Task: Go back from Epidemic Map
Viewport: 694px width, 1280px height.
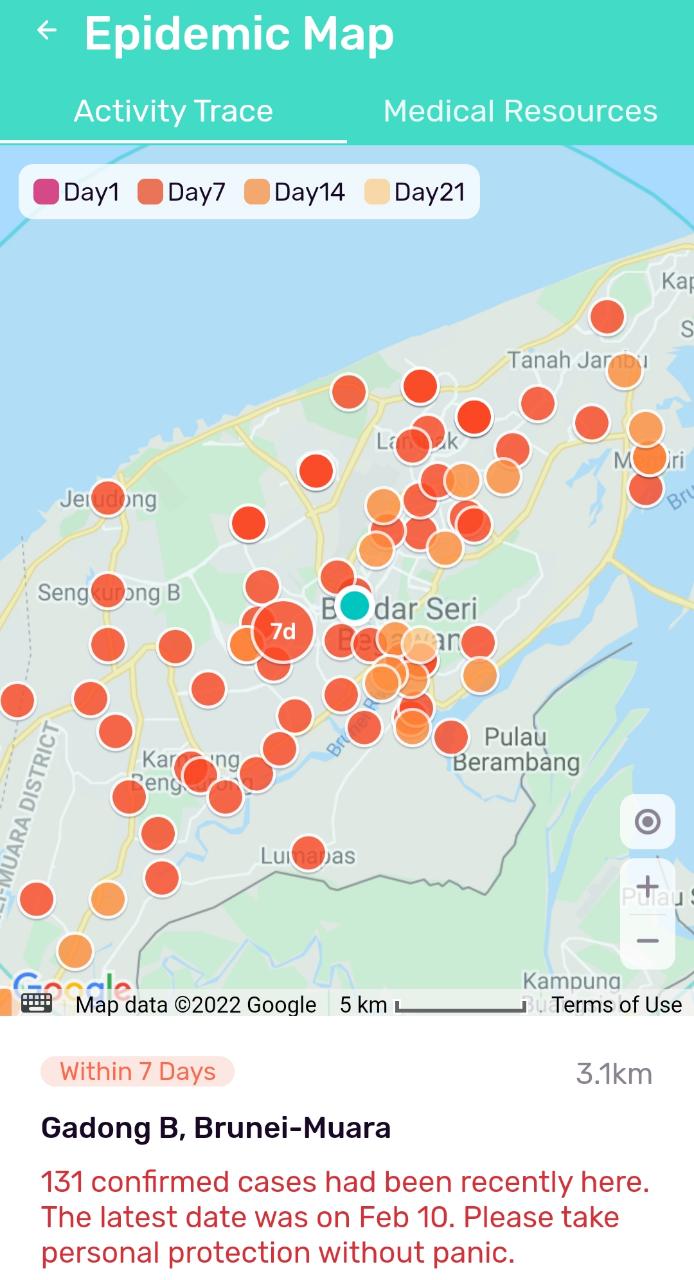Action: point(46,31)
